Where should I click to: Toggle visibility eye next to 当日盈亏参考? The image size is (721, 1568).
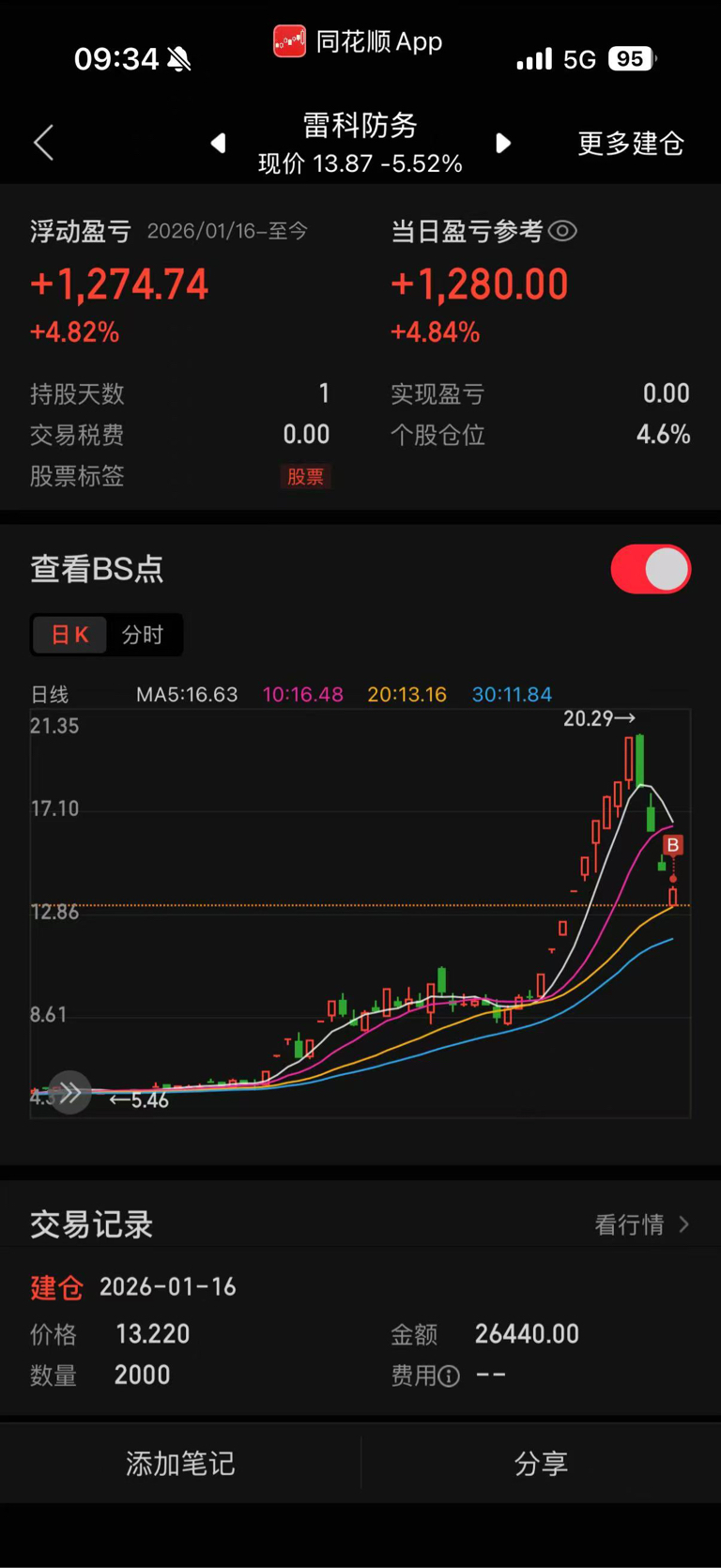coord(562,231)
